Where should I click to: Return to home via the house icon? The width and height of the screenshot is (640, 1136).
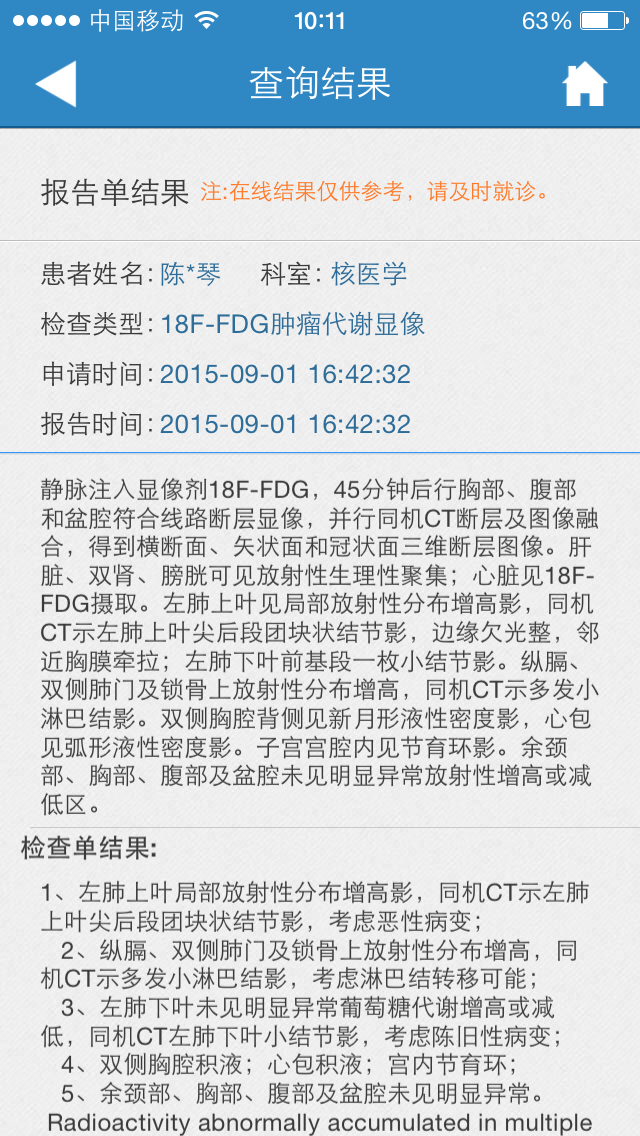(585, 85)
